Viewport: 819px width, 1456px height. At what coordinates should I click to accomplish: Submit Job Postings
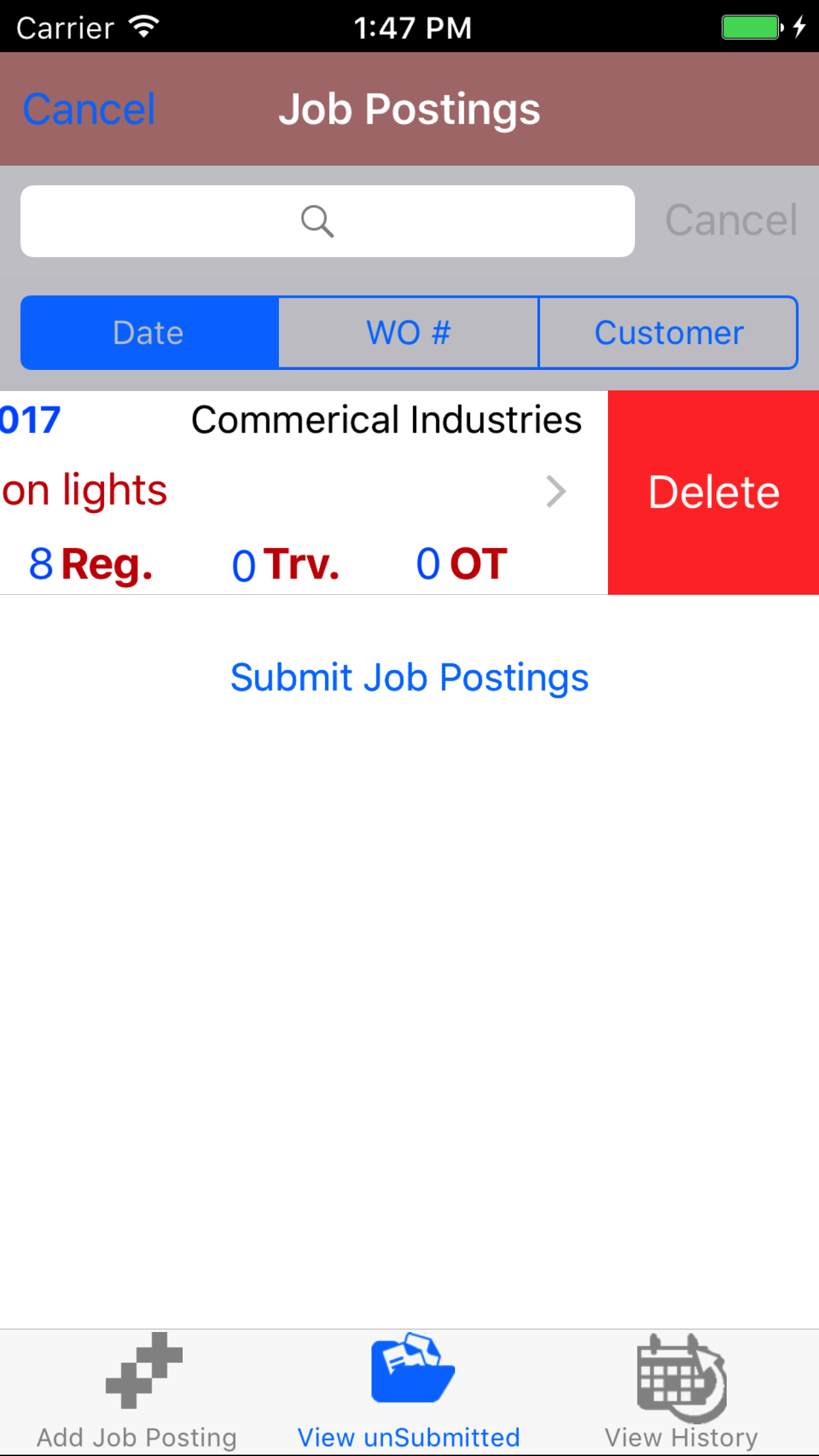tap(409, 678)
